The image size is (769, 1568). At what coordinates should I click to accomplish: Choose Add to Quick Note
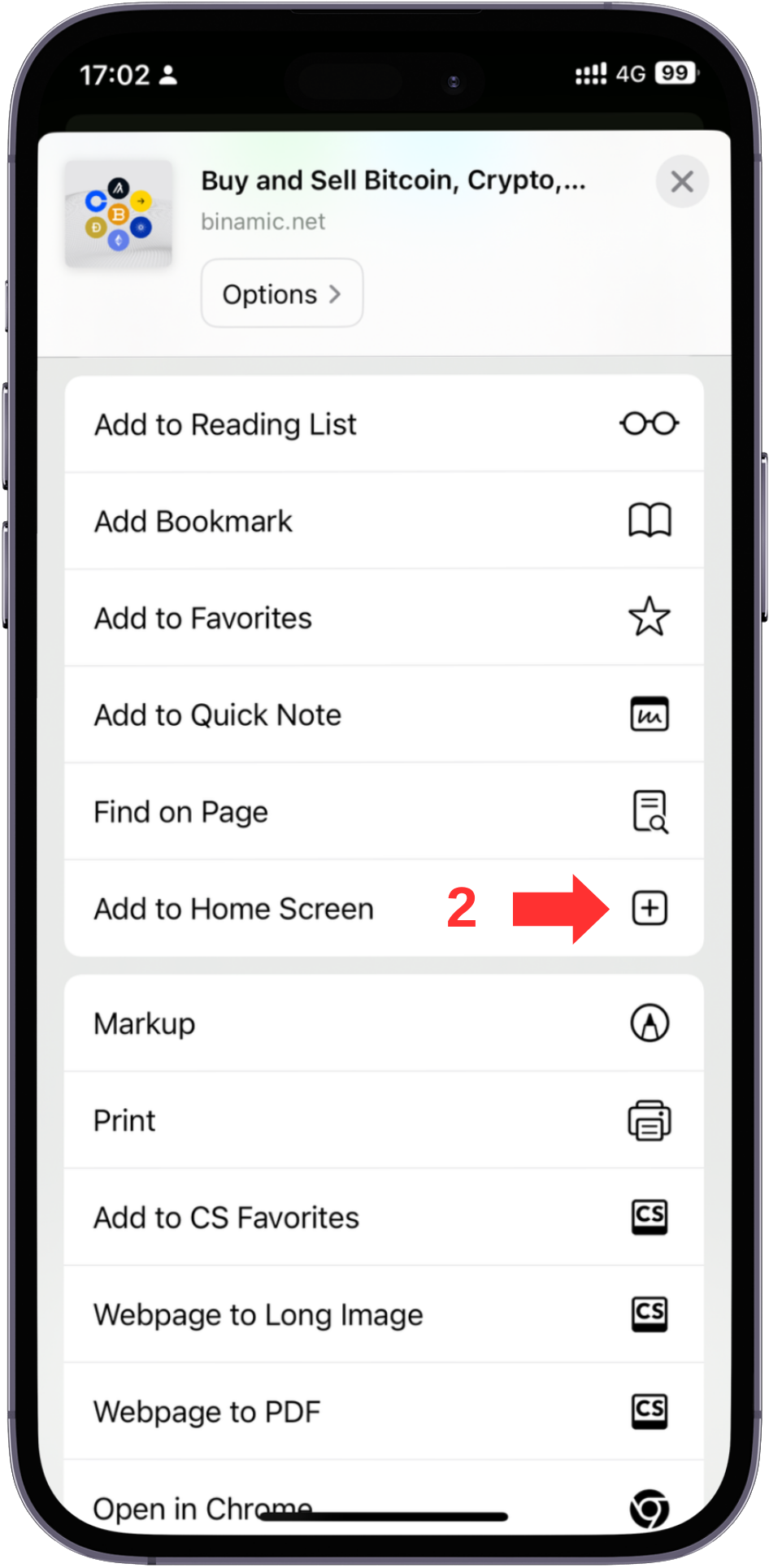384,715
